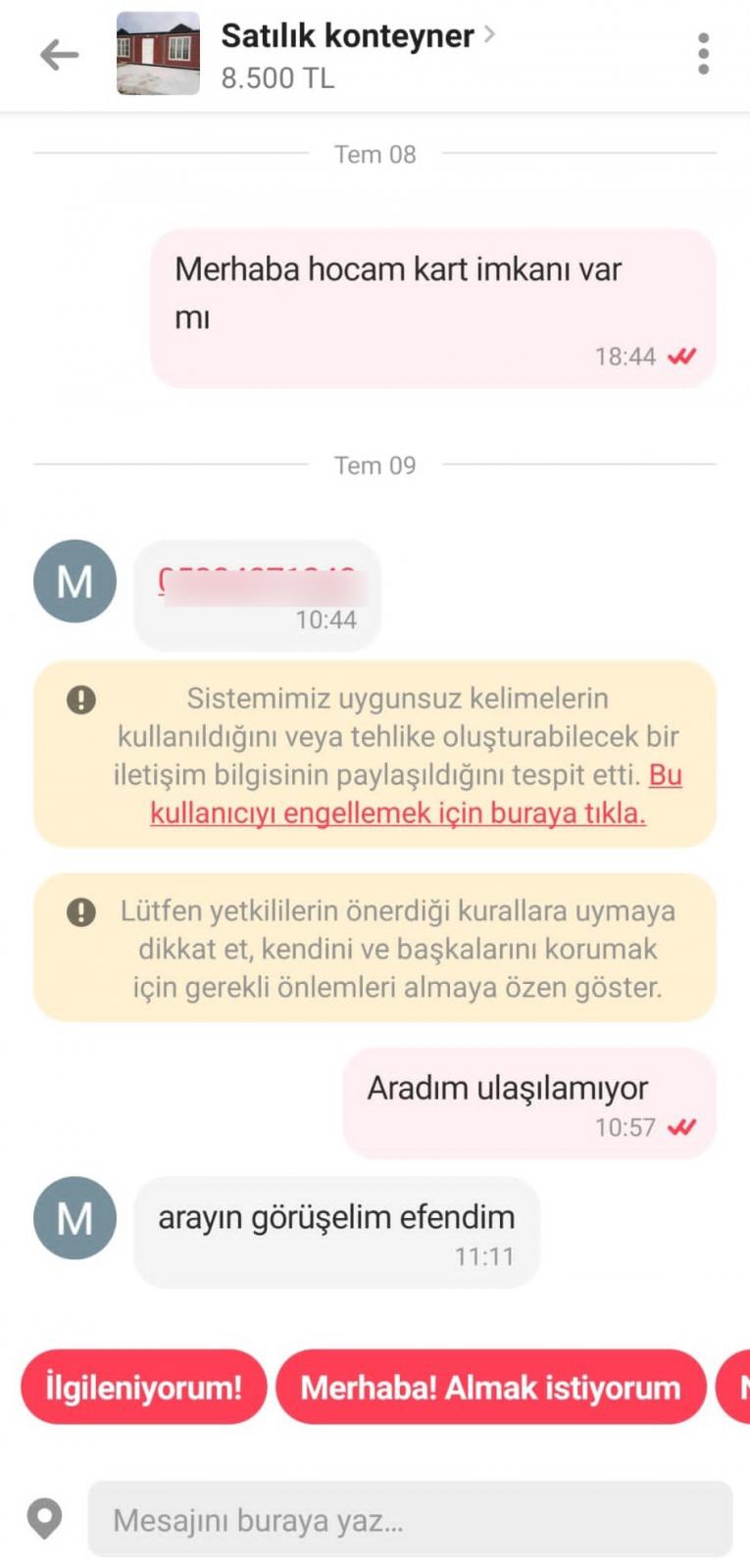Send the İlgileniyorum! quick reply

144,1387
